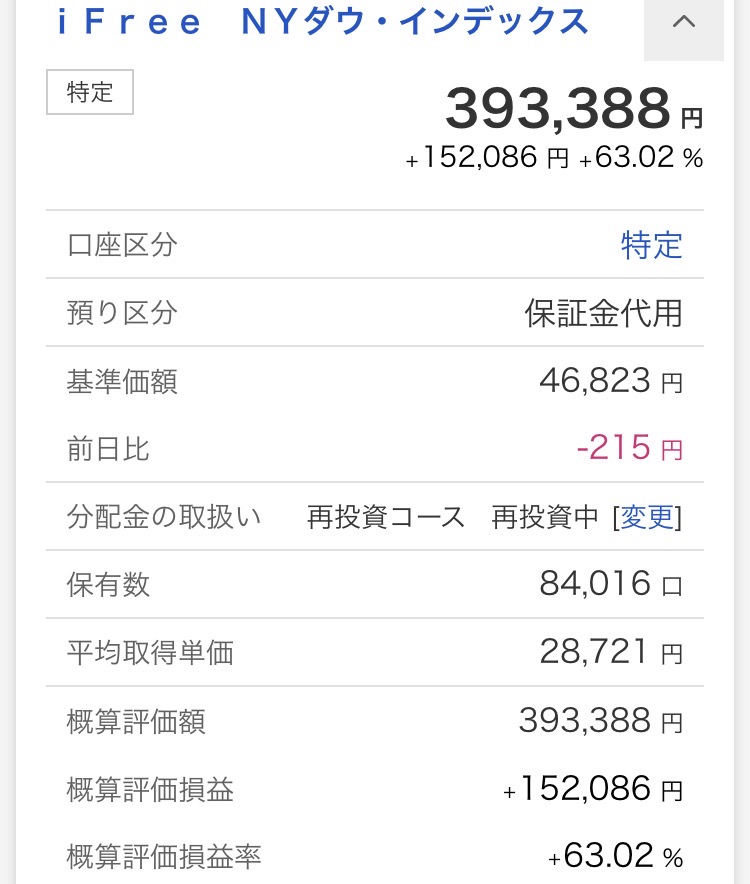Tap the blue 特定 account type link
Screen dimensions: 750x884
point(651,245)
